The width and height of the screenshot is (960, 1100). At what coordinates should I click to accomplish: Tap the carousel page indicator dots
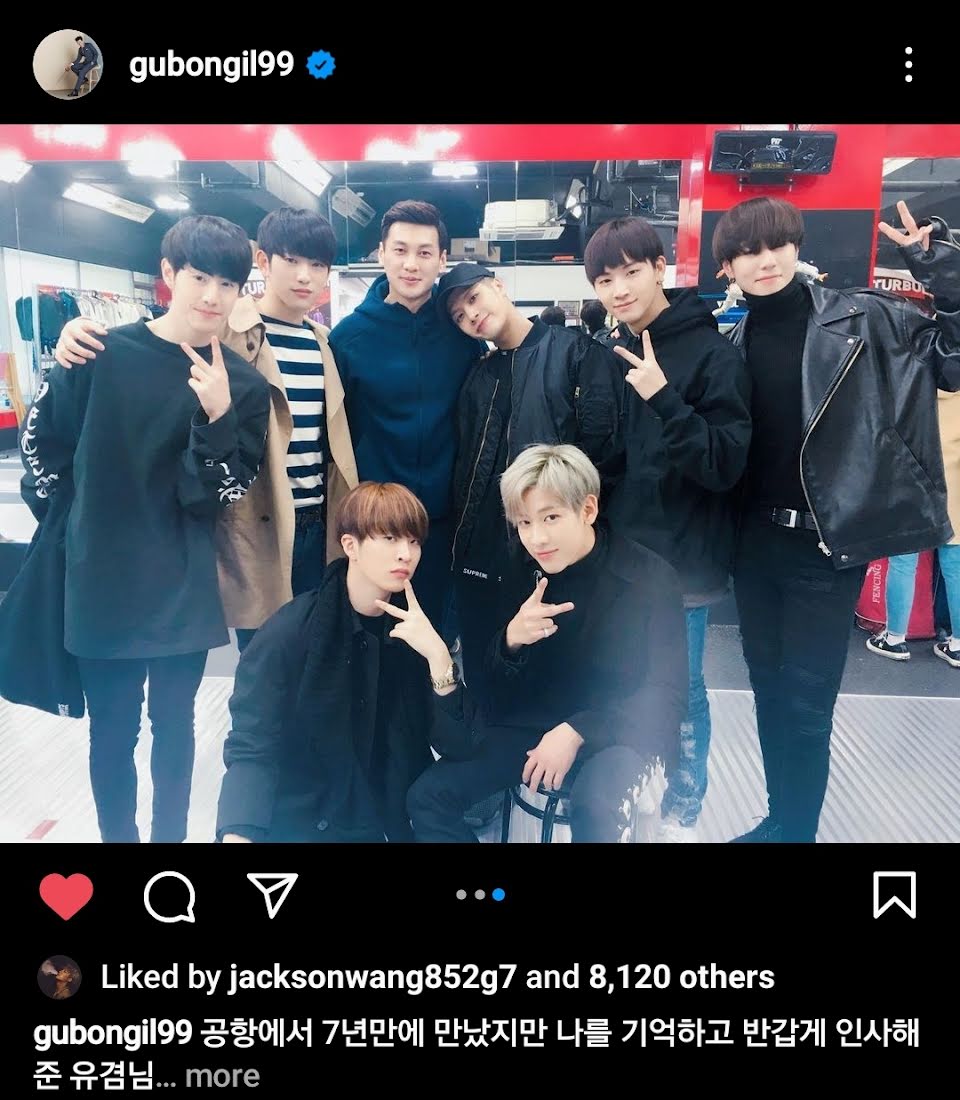tap(480, 895)
